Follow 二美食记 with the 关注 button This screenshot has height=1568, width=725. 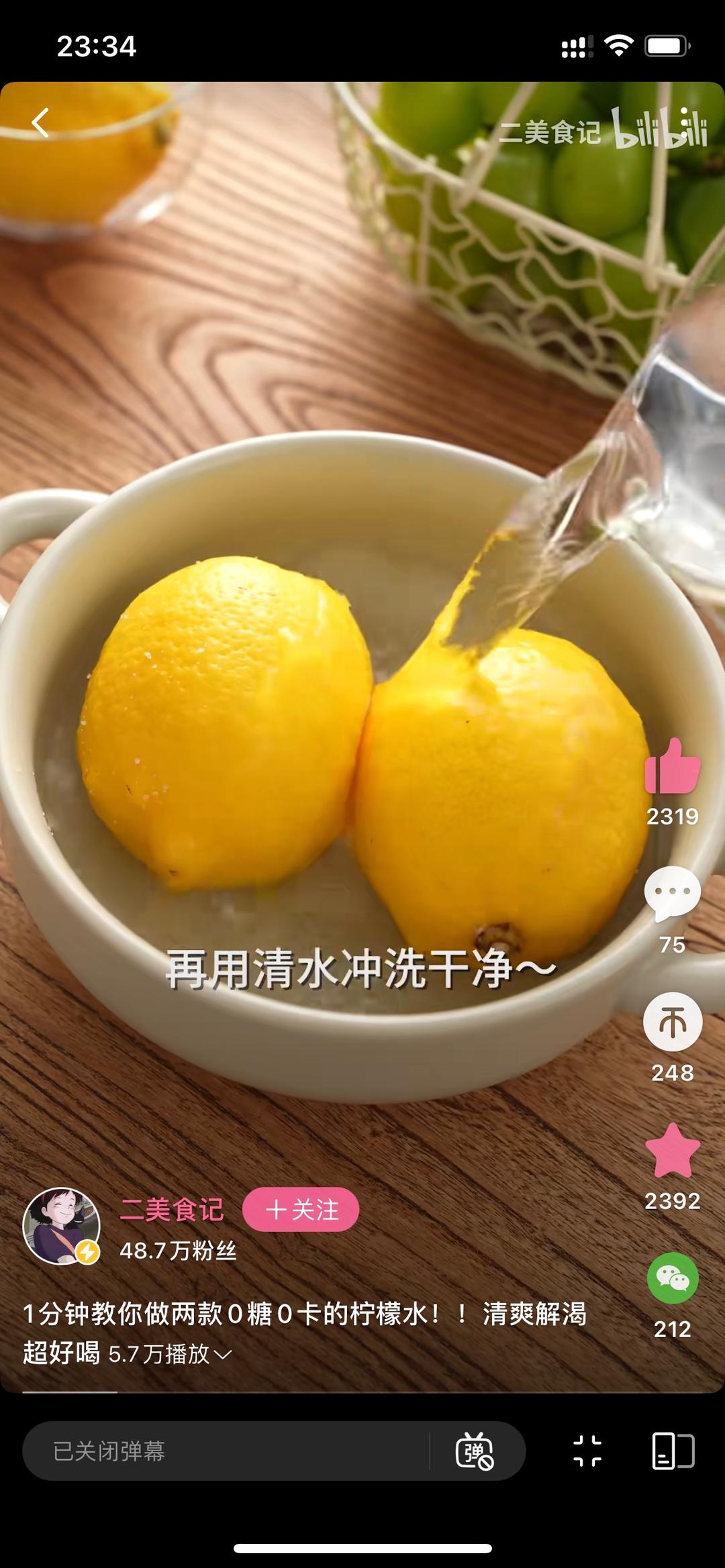[x=301, y=1210]
